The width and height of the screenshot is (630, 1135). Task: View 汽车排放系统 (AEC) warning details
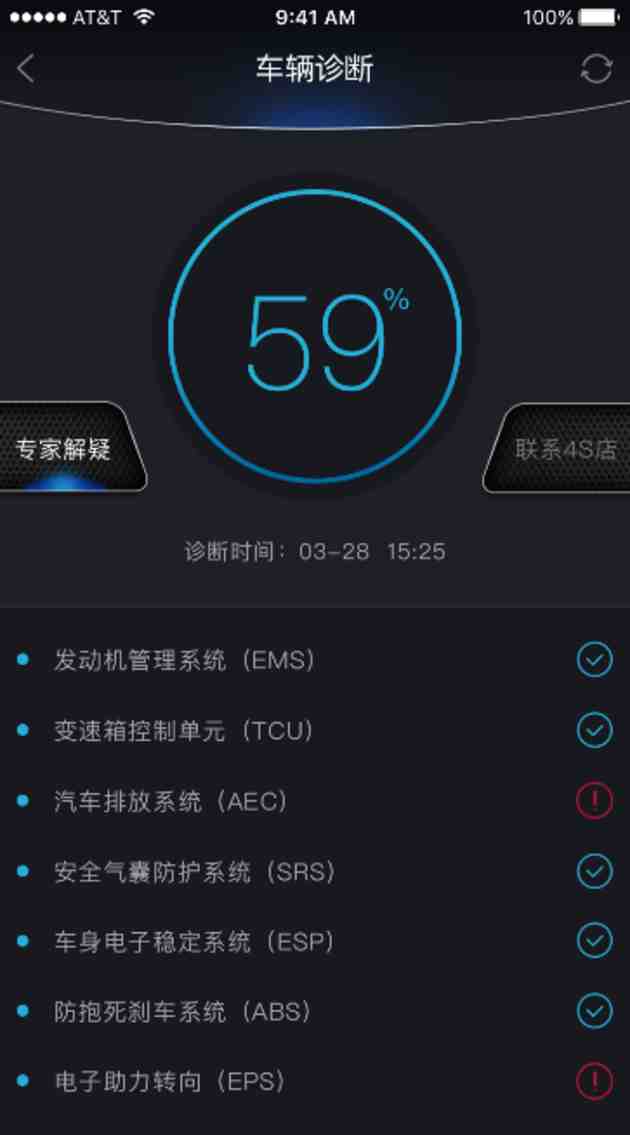pos(594,801)
